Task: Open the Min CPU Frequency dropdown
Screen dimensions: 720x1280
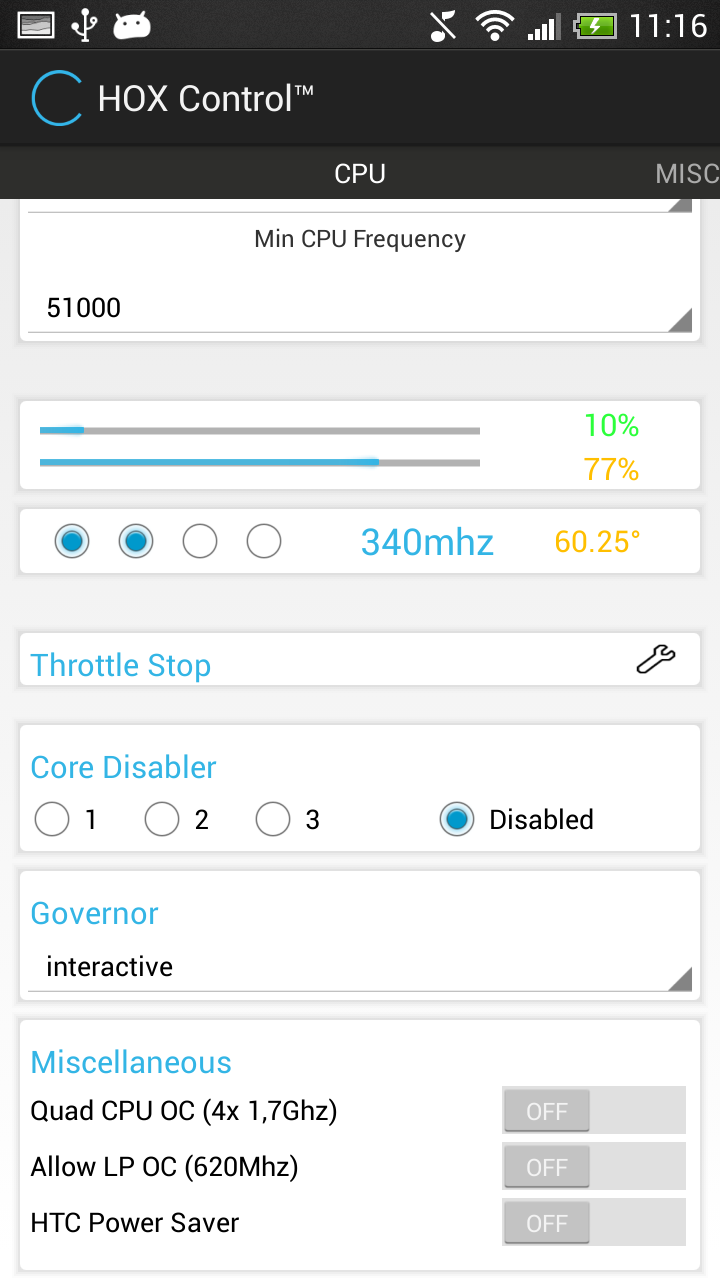Action: 360,308
